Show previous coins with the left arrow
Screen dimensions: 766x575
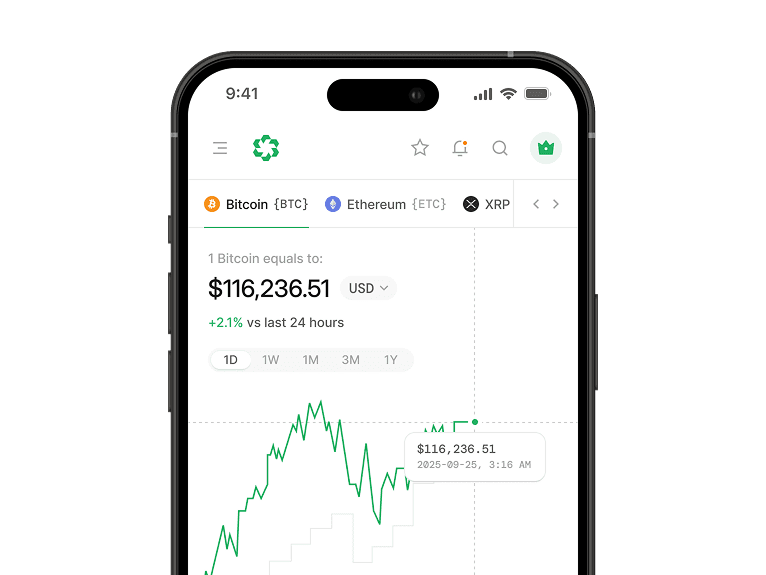pyautogui.click(x=536, y=204)
